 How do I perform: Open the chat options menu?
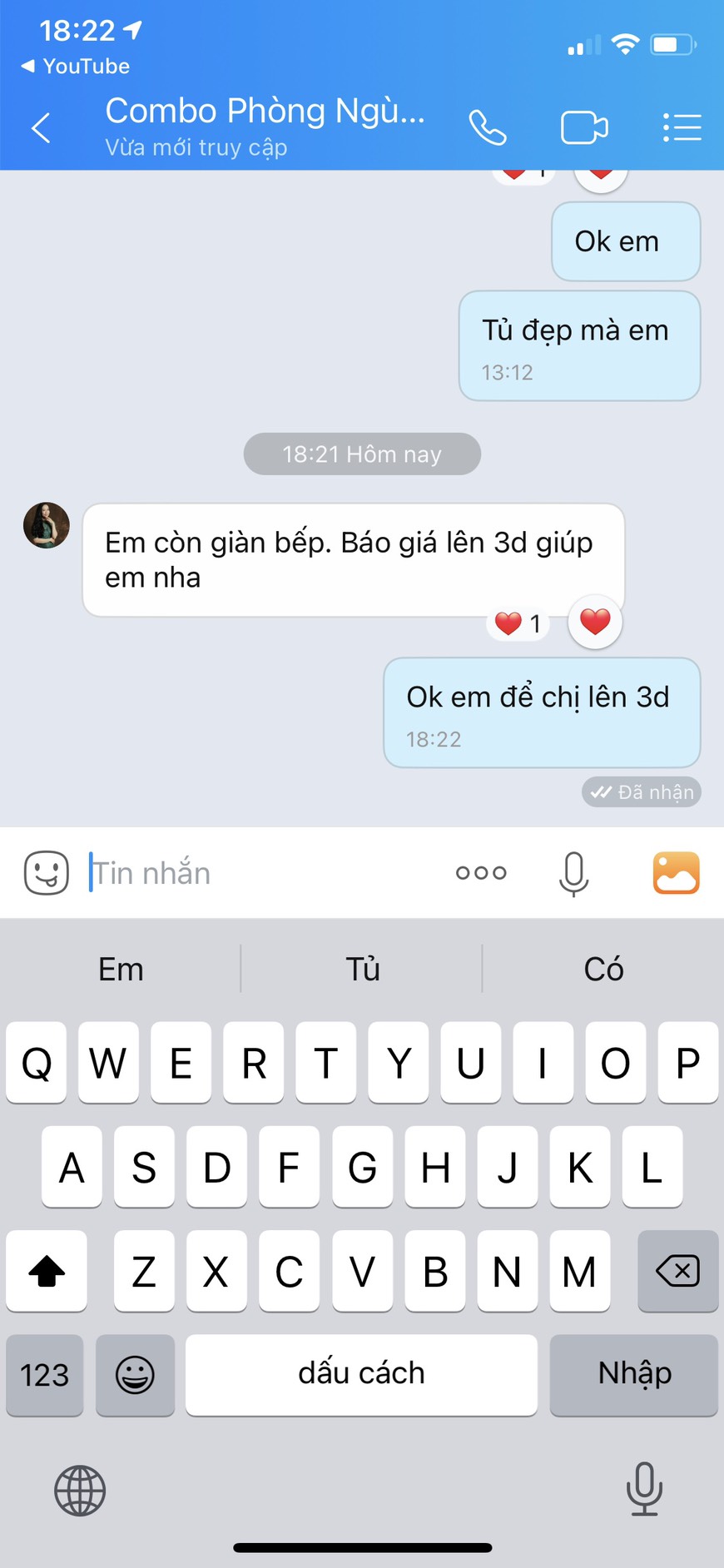[x=682, y=128]
